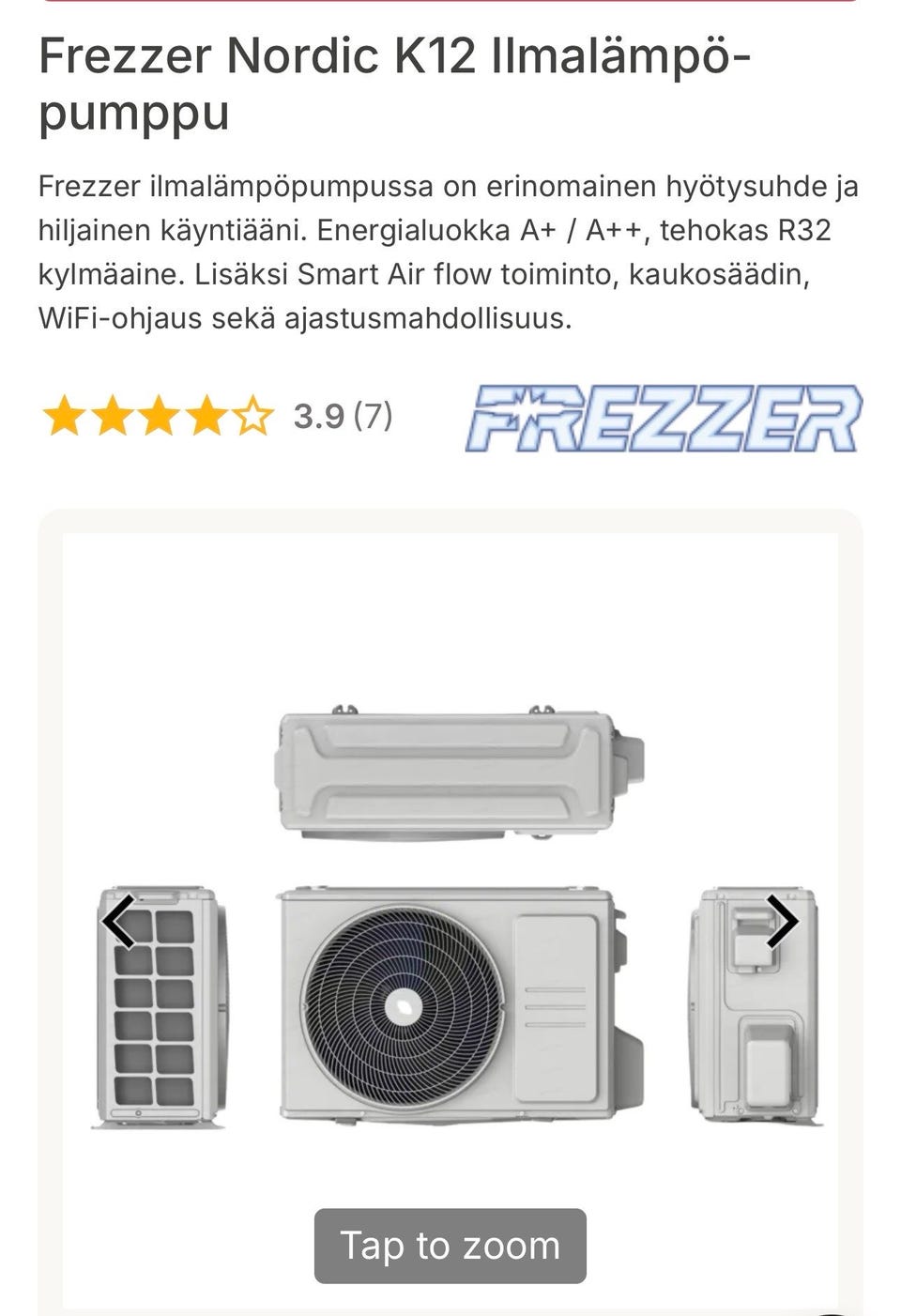Image resolution: width=901 pixels, height=1316 pixels.
Task: Click the fourth rating star
Action: coord(208,414)
